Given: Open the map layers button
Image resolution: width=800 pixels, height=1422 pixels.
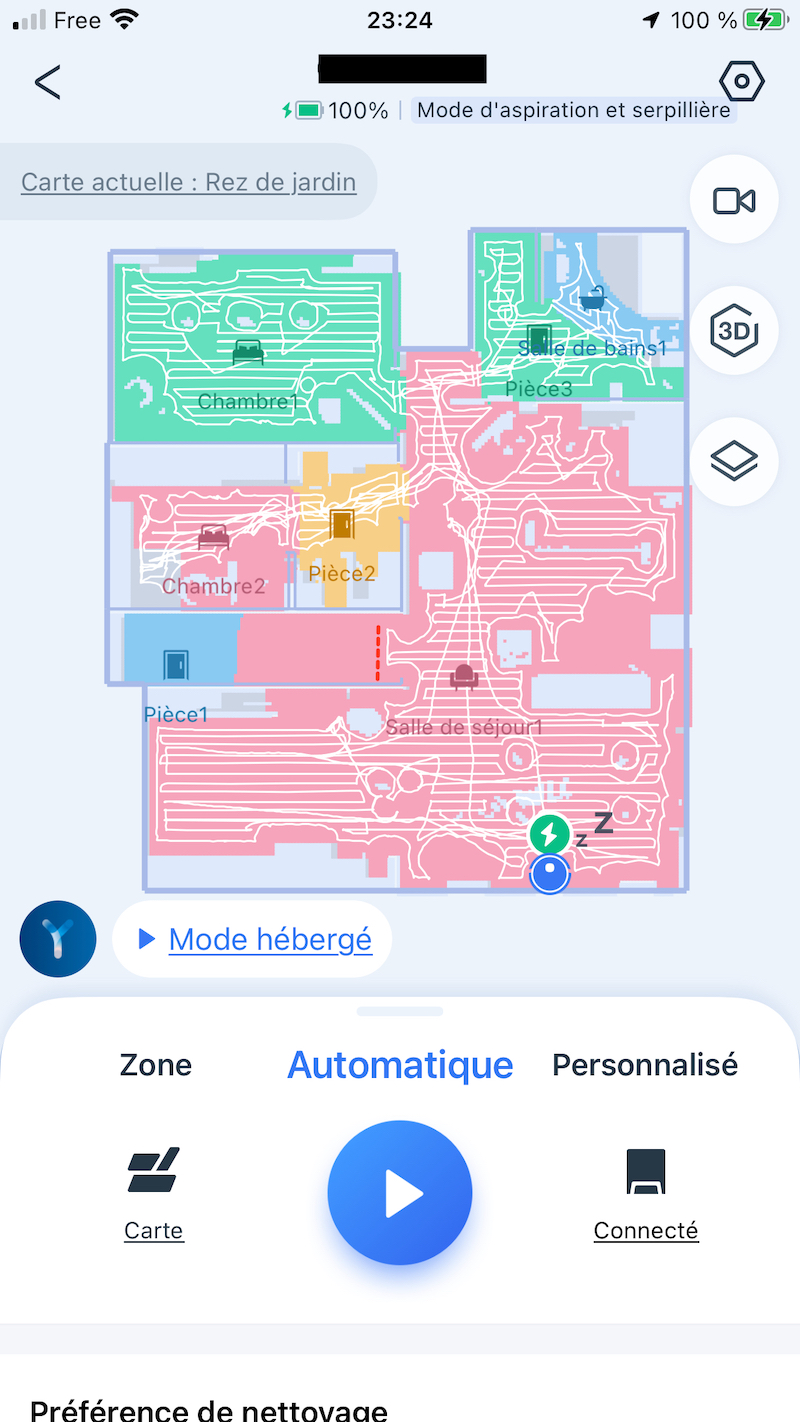Looking at the screenshot, I should [734, 461].
